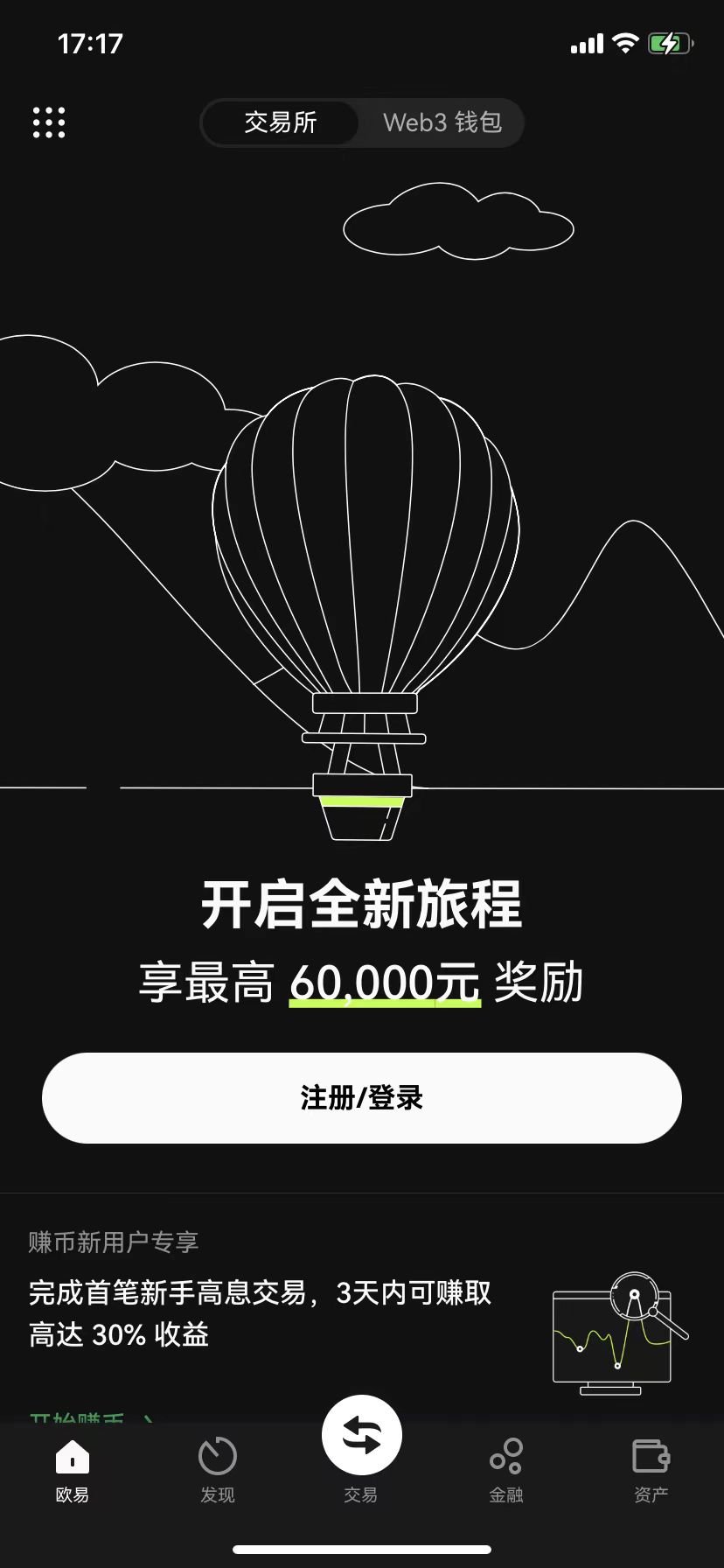Switch to the 金融 tab
Viewport: 724px width, 1568px height.
[506, 1471]
